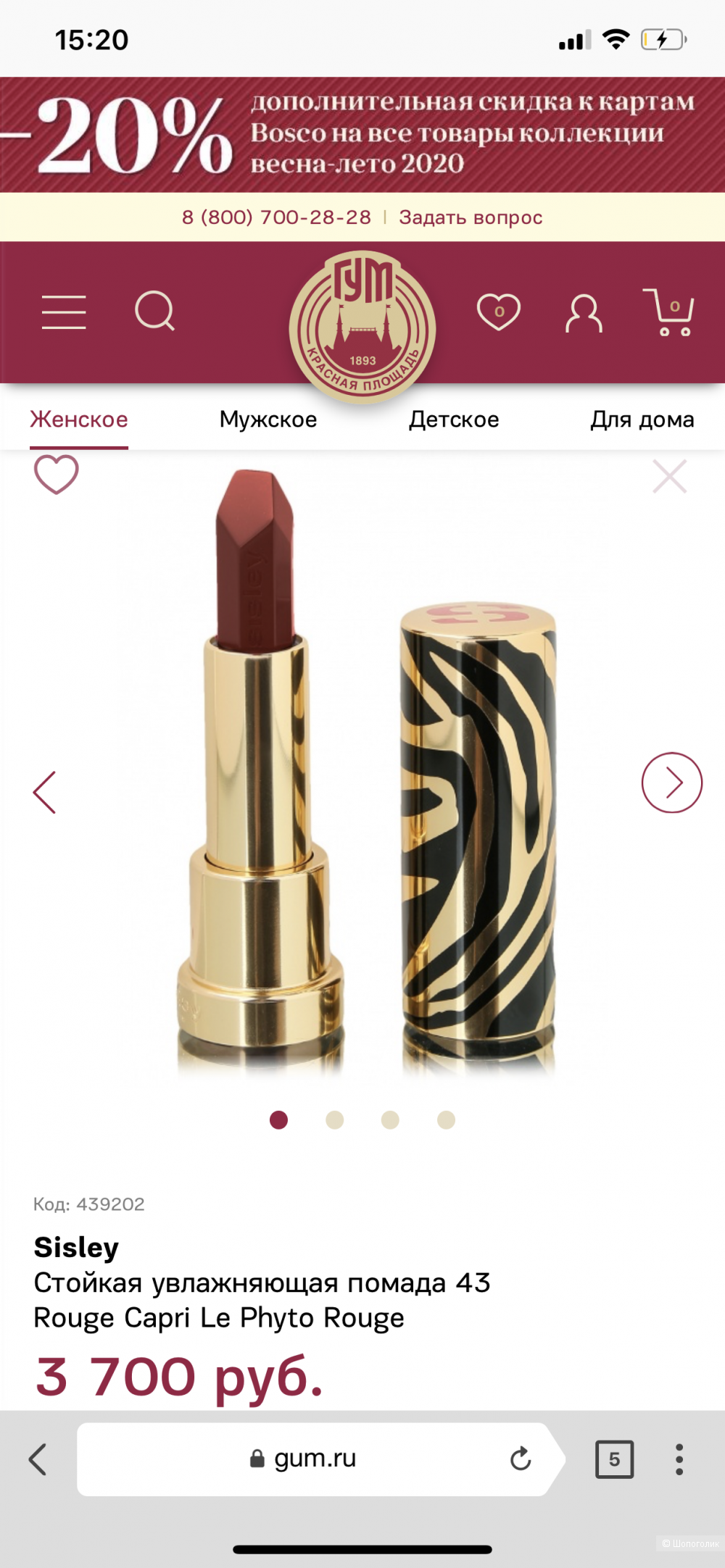Screen dimensions: 725x1568
Task: Call the phone number 8 (800) 700-28-28
Action: coord(276,217)
